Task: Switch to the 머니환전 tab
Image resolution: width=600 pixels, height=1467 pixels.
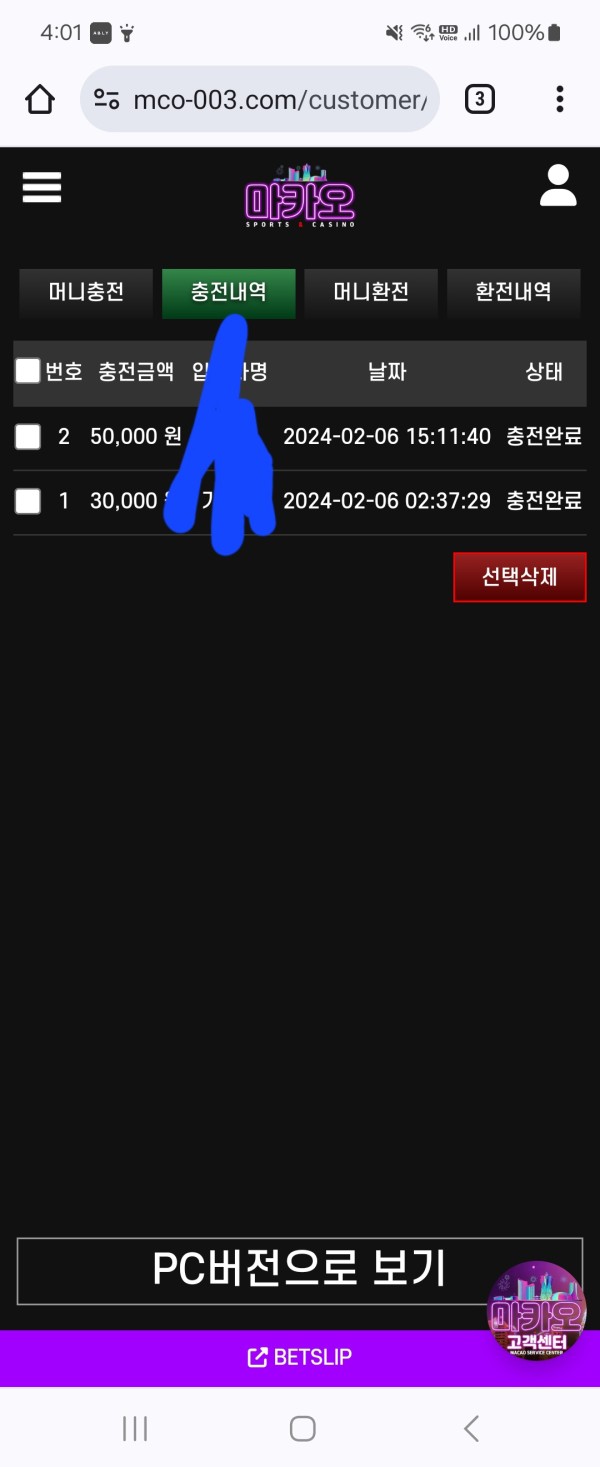Action: (371, 293)
